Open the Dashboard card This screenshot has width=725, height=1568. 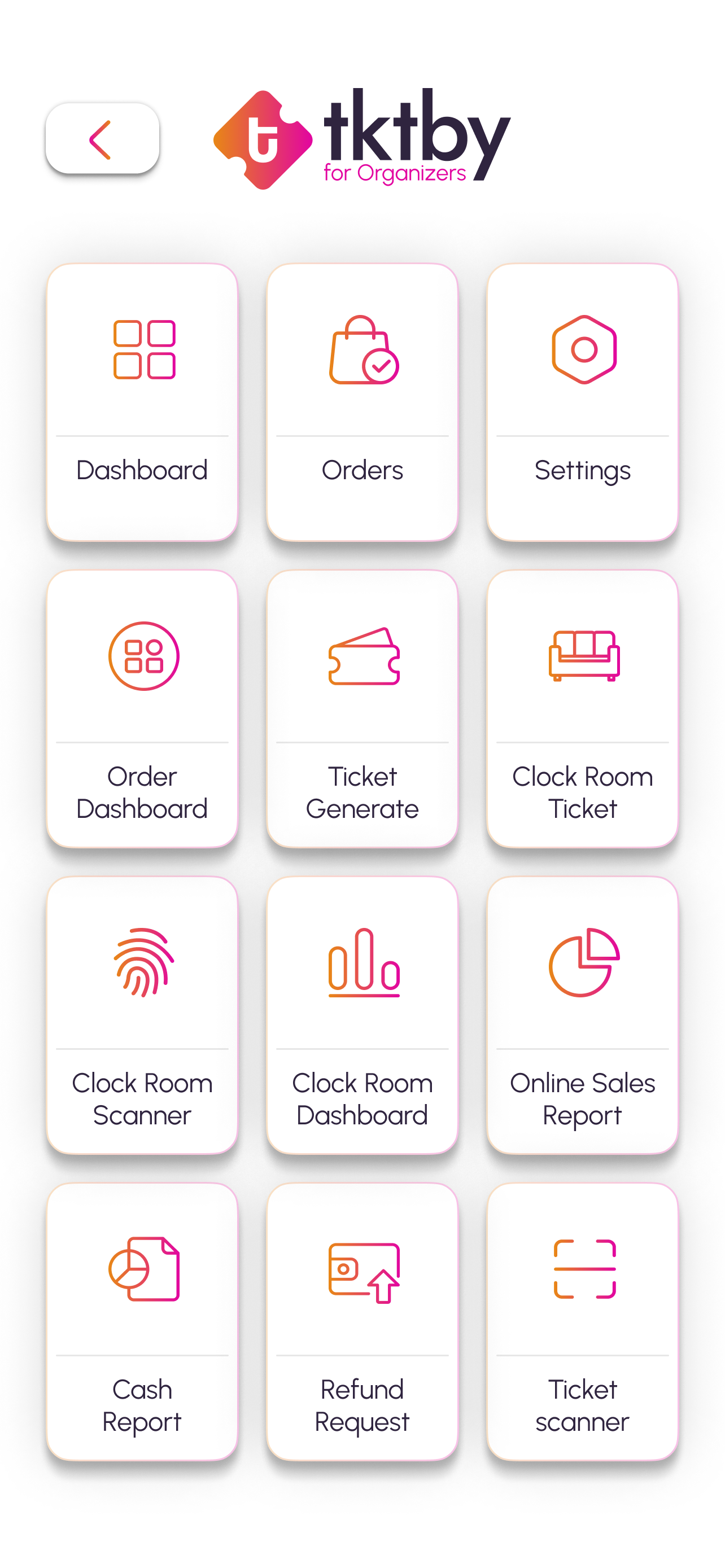pos(142,402)
